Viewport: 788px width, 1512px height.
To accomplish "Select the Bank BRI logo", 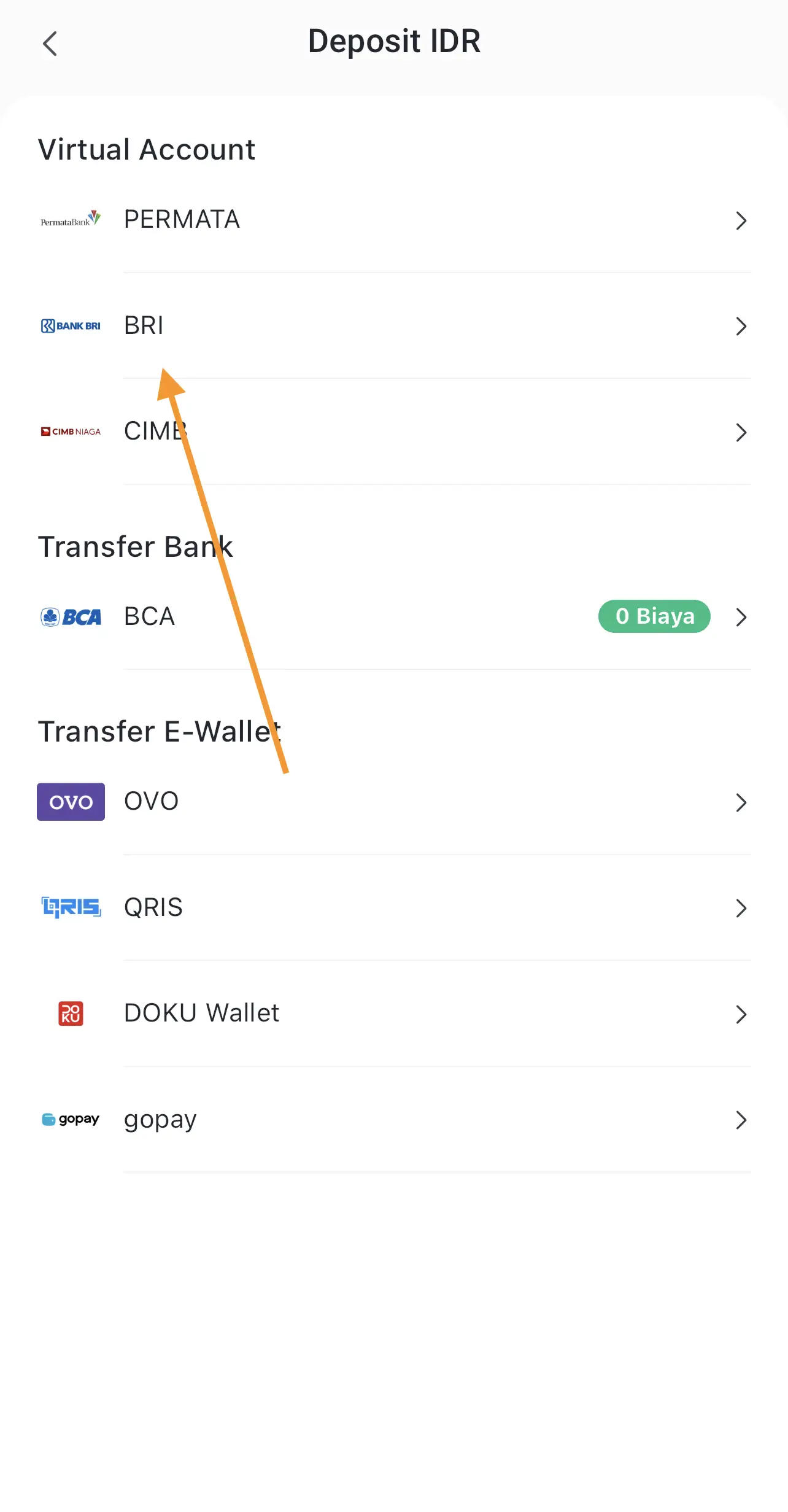I will [x=71, y=325].
